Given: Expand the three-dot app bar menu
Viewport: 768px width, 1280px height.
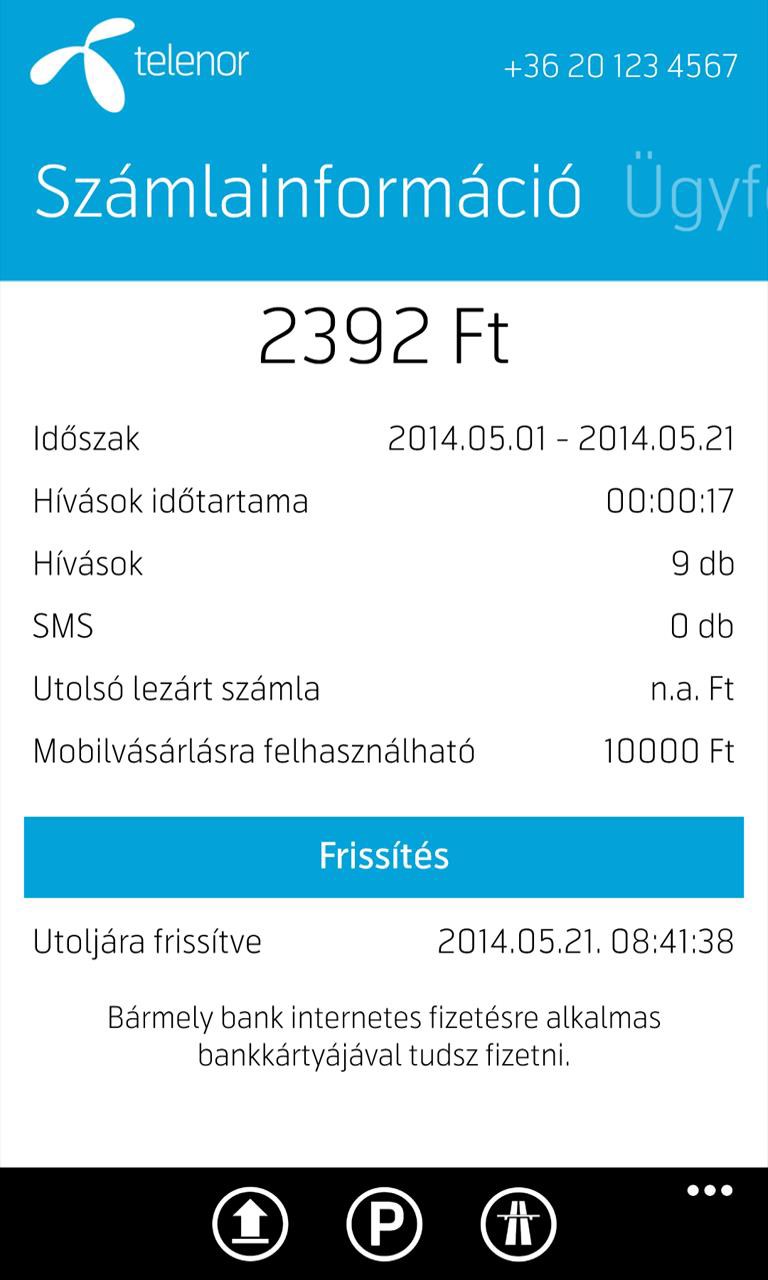Looking at the screenshot, I should point(709,1191).
